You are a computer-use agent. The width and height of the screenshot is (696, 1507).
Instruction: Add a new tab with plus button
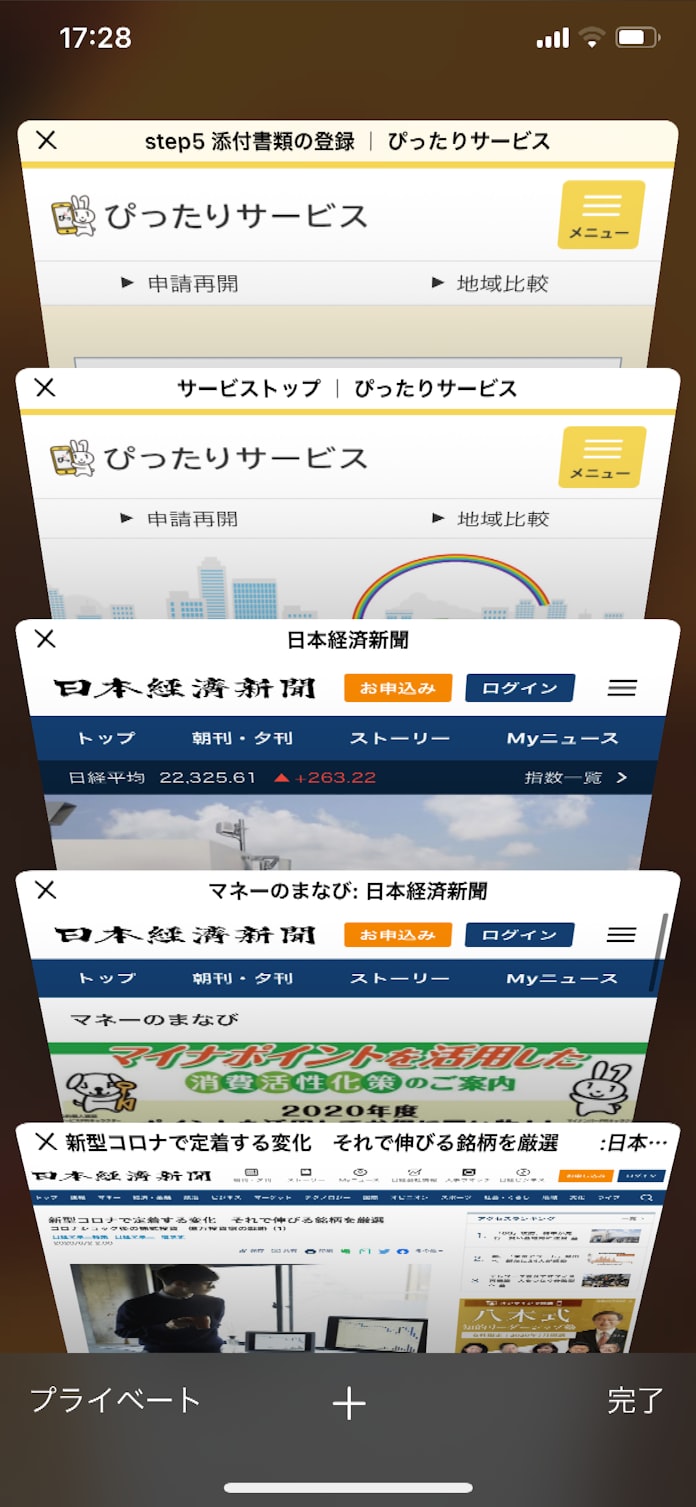(349, 1403)
